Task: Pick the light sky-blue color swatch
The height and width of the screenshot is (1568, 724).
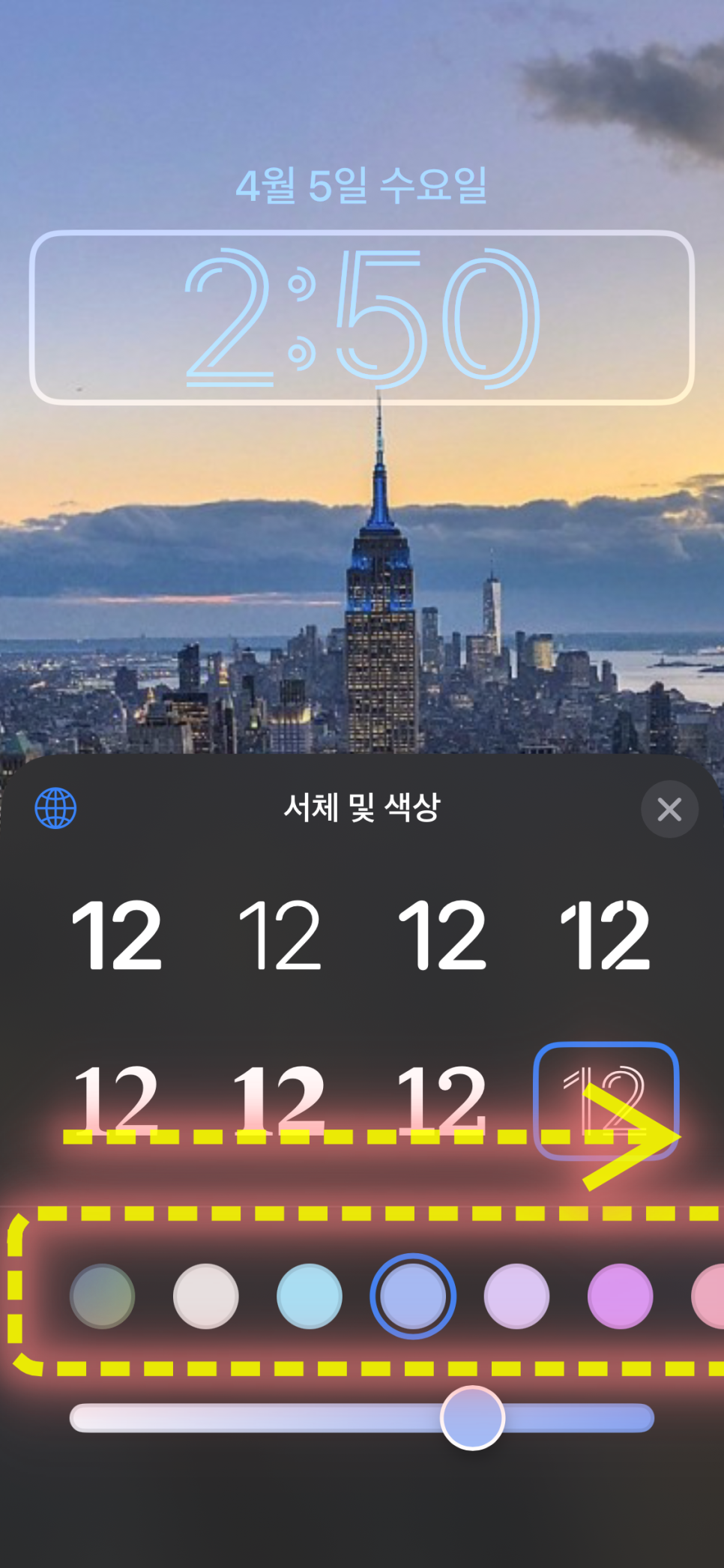Action: click(x=309, y=1296)
